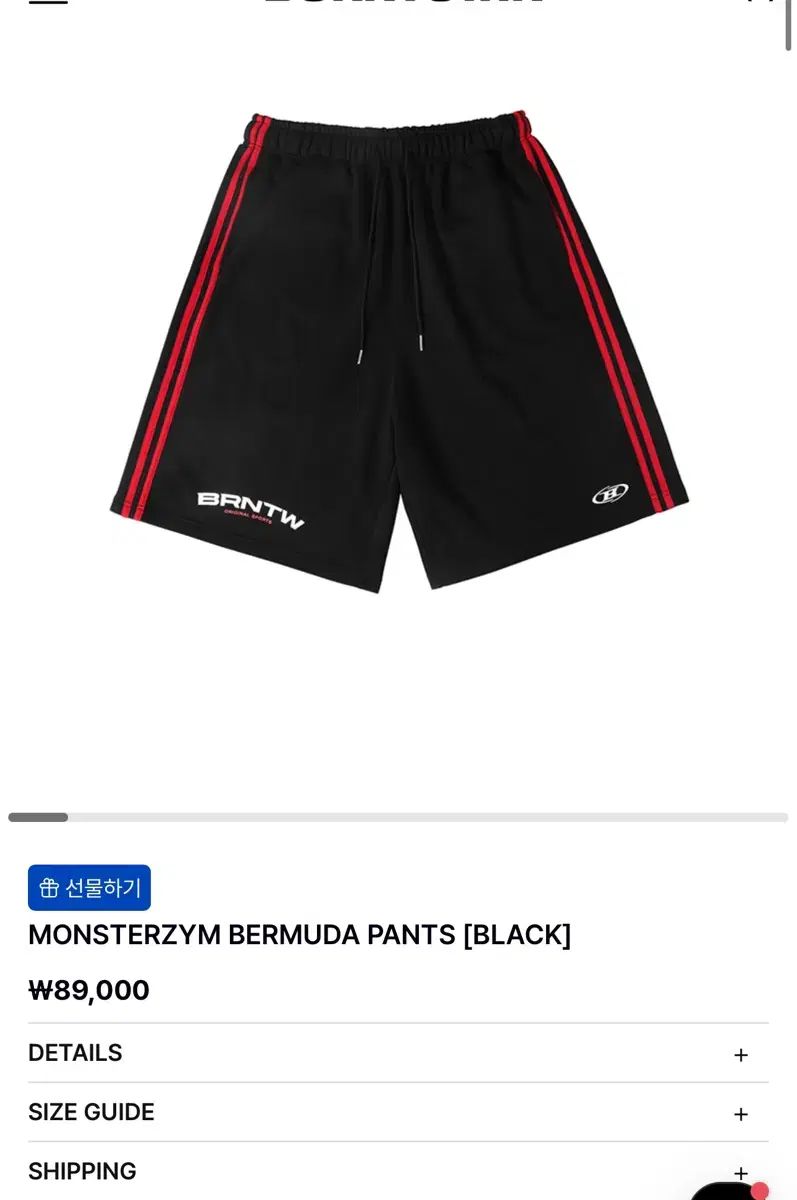The image size is (797, 1200).
Task: Expand the SIZE GUIDE section
Action: [x=740, y=1113]
